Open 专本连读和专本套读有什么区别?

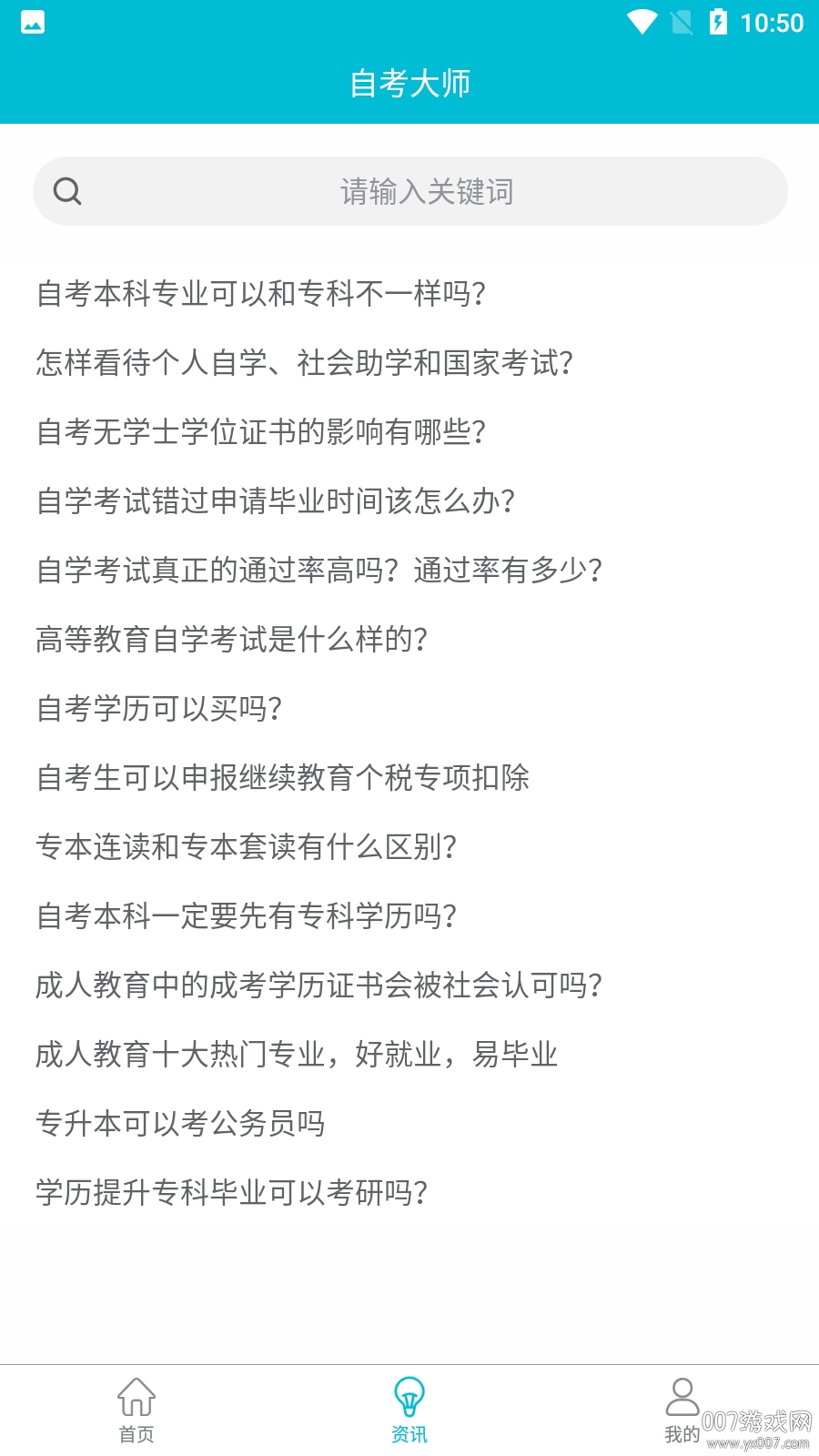246,846
